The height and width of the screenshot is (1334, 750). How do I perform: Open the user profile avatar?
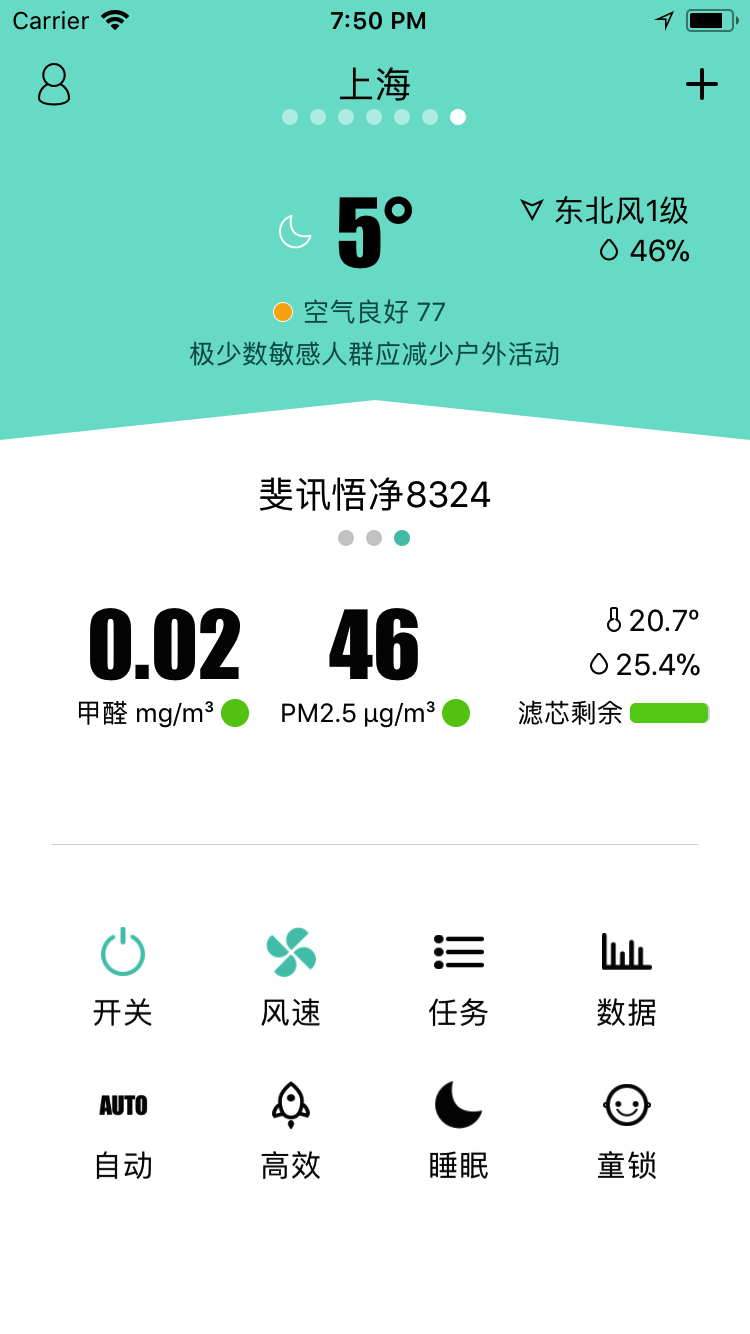[54, 86]
